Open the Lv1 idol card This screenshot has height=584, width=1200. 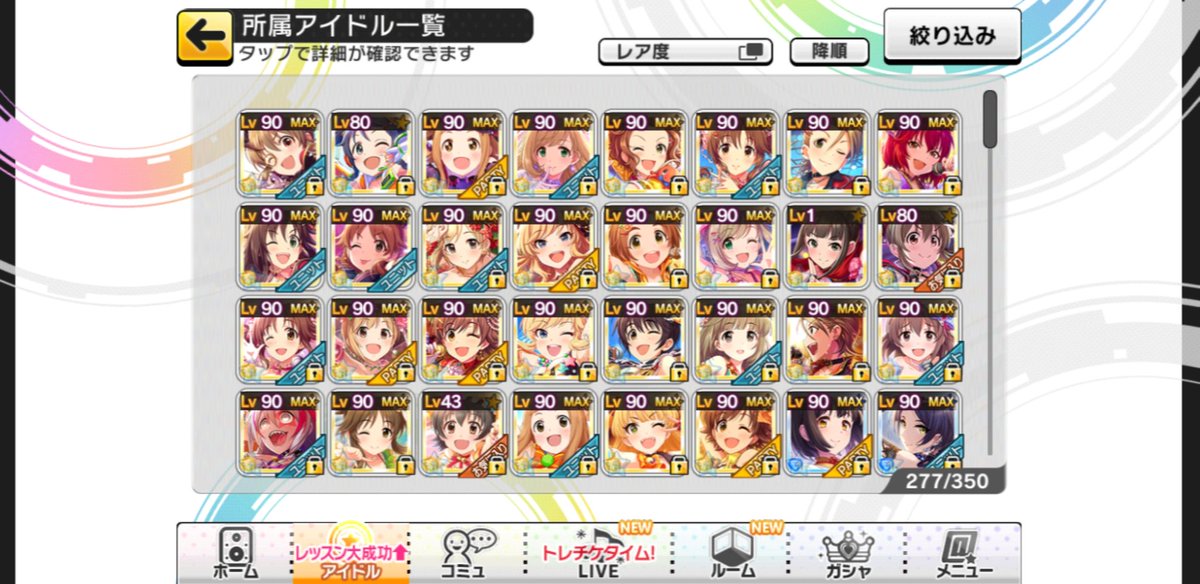(828, 246)
